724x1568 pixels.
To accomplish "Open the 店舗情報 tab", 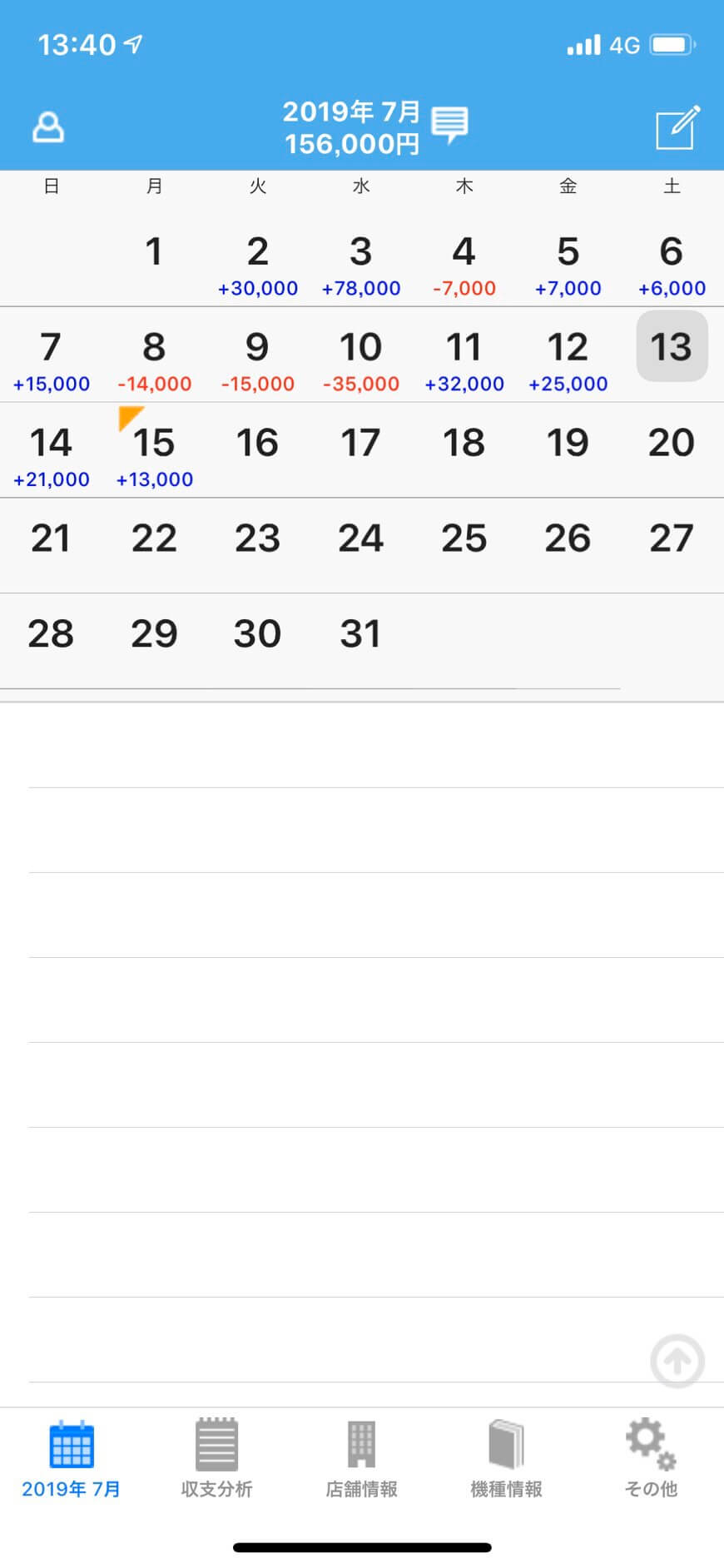I will [361, 1458].
